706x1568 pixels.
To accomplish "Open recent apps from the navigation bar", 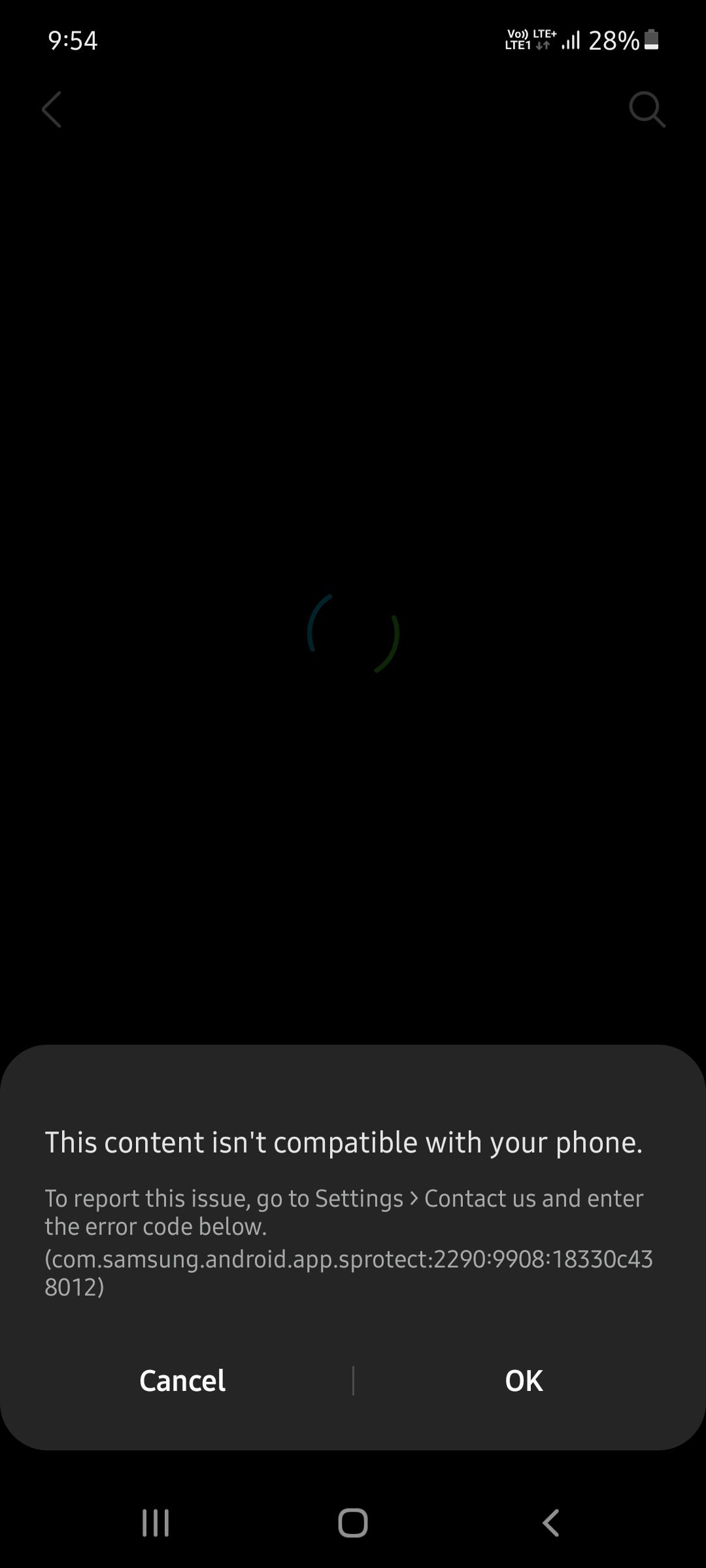I will (x=156, y=1523).
